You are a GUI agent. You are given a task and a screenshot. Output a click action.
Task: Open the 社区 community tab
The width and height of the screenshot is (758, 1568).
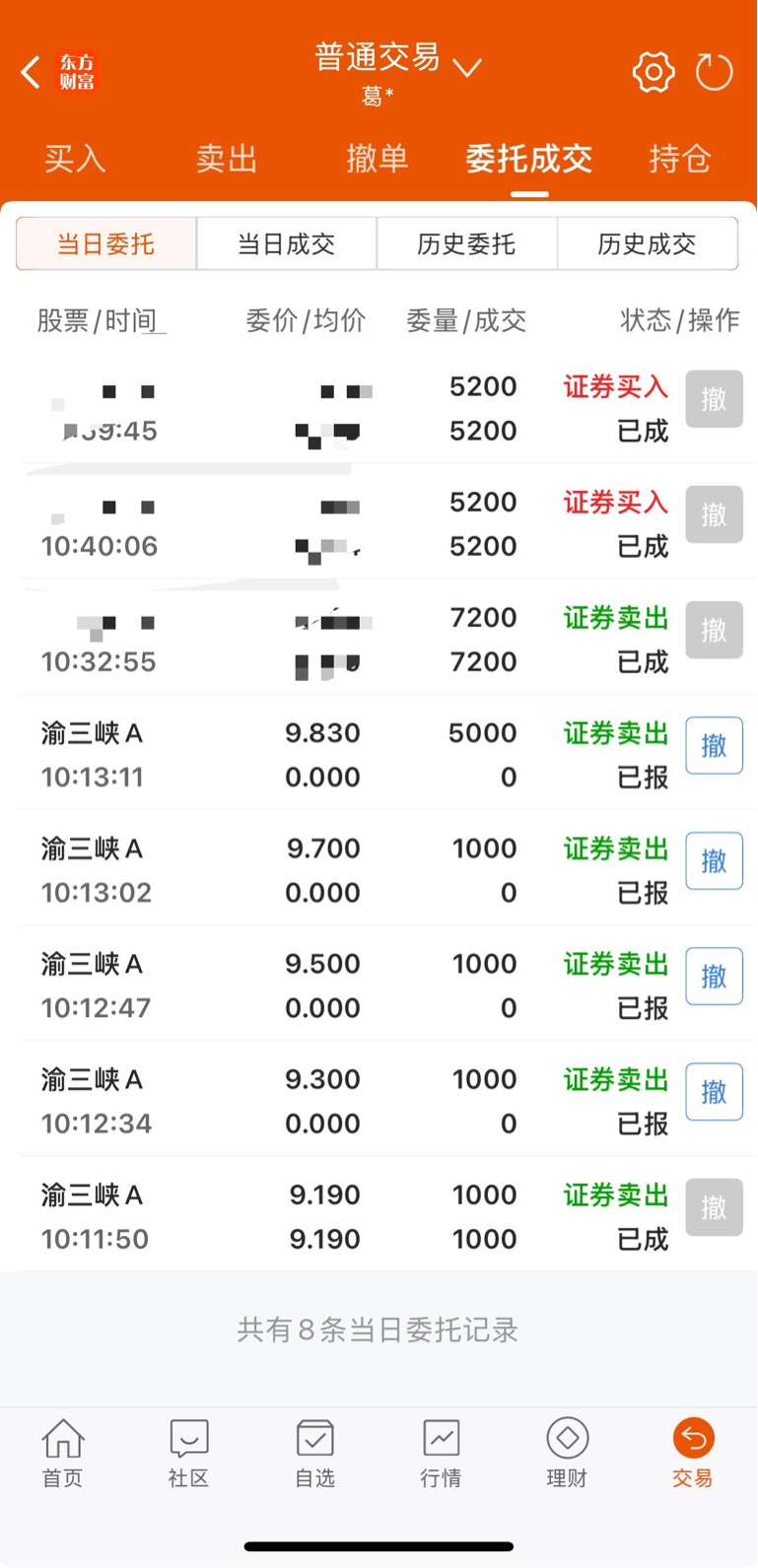coord(188,1453)
